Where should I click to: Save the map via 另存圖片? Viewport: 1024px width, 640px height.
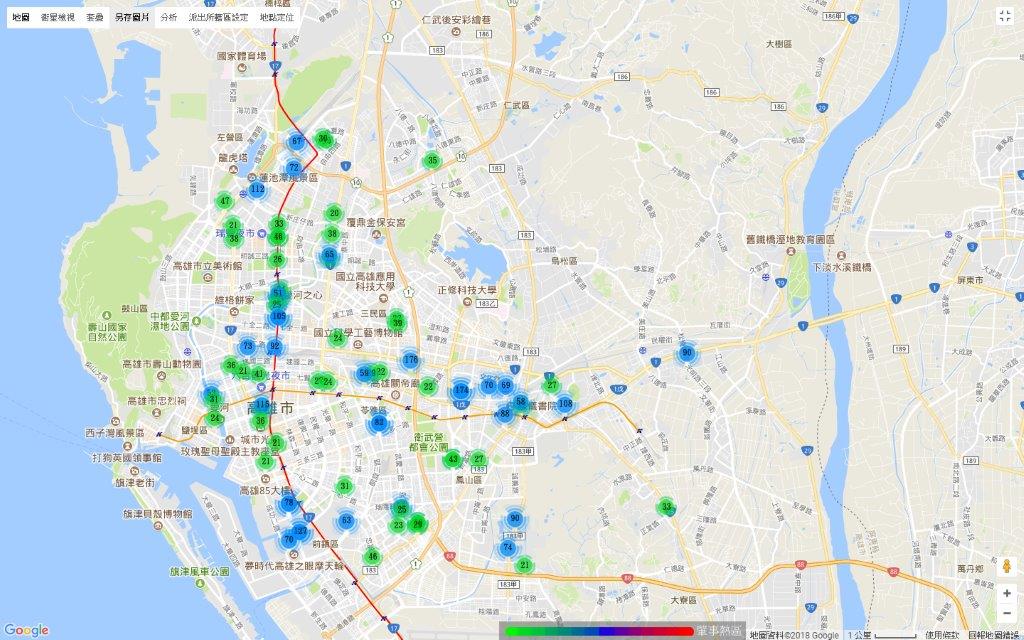click(131, 18)
